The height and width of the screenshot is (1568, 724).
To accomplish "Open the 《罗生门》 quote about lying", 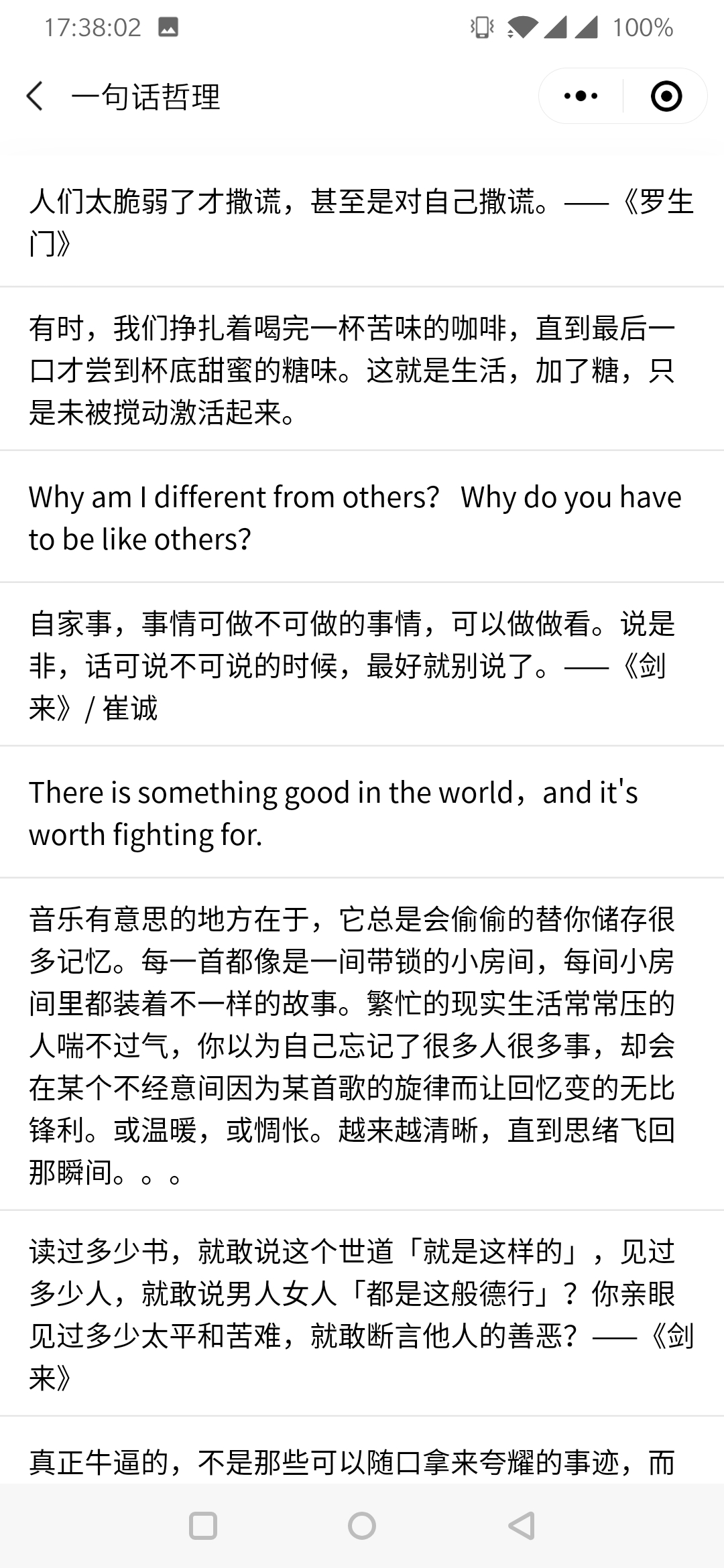I will tap(362, 222).
